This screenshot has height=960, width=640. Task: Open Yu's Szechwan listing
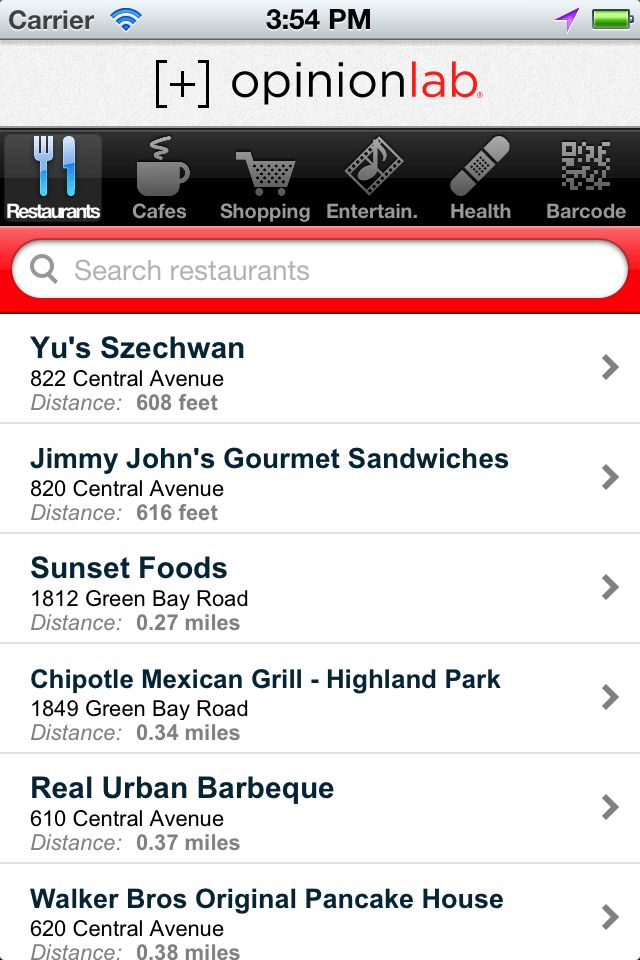[320, 369]
